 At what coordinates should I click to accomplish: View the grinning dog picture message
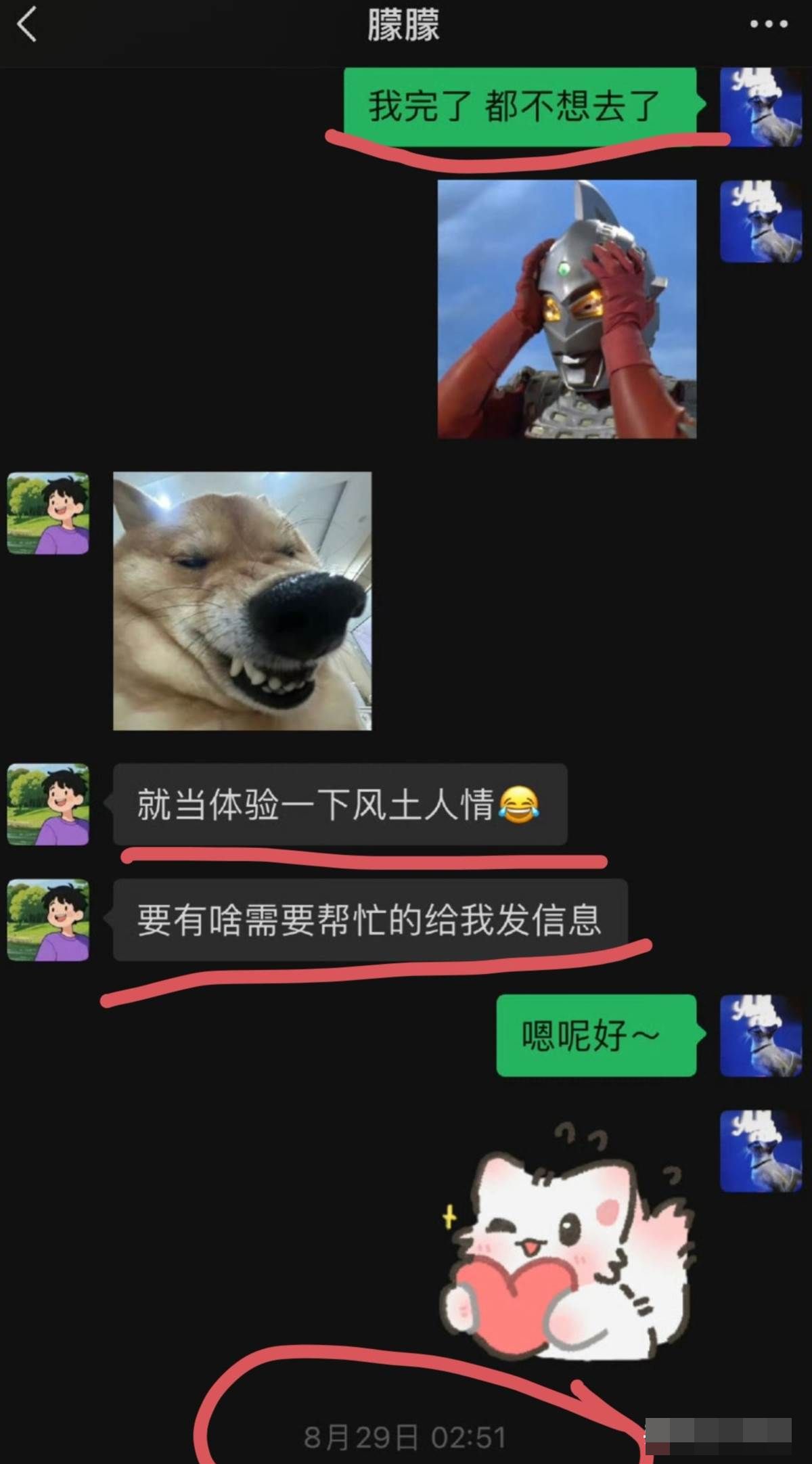(x=242, y=601)
